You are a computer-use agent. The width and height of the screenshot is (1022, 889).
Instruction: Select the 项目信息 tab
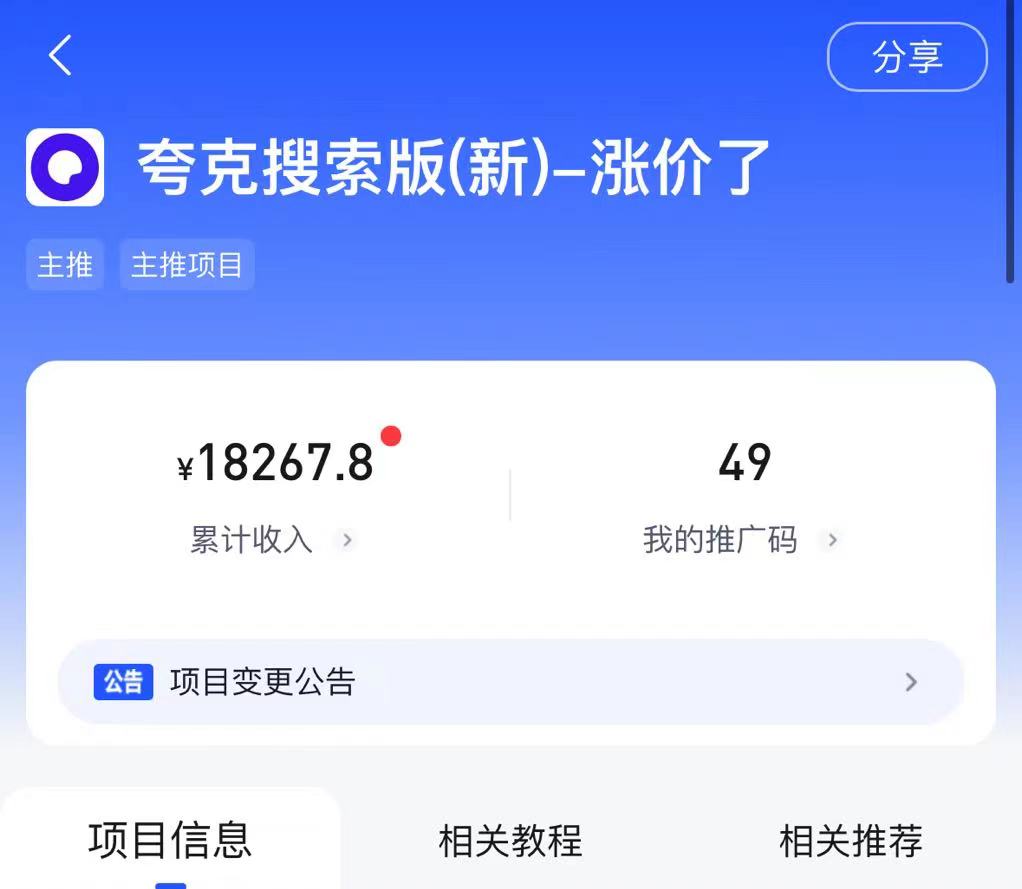pyautogui.click(x=170, y=840)
